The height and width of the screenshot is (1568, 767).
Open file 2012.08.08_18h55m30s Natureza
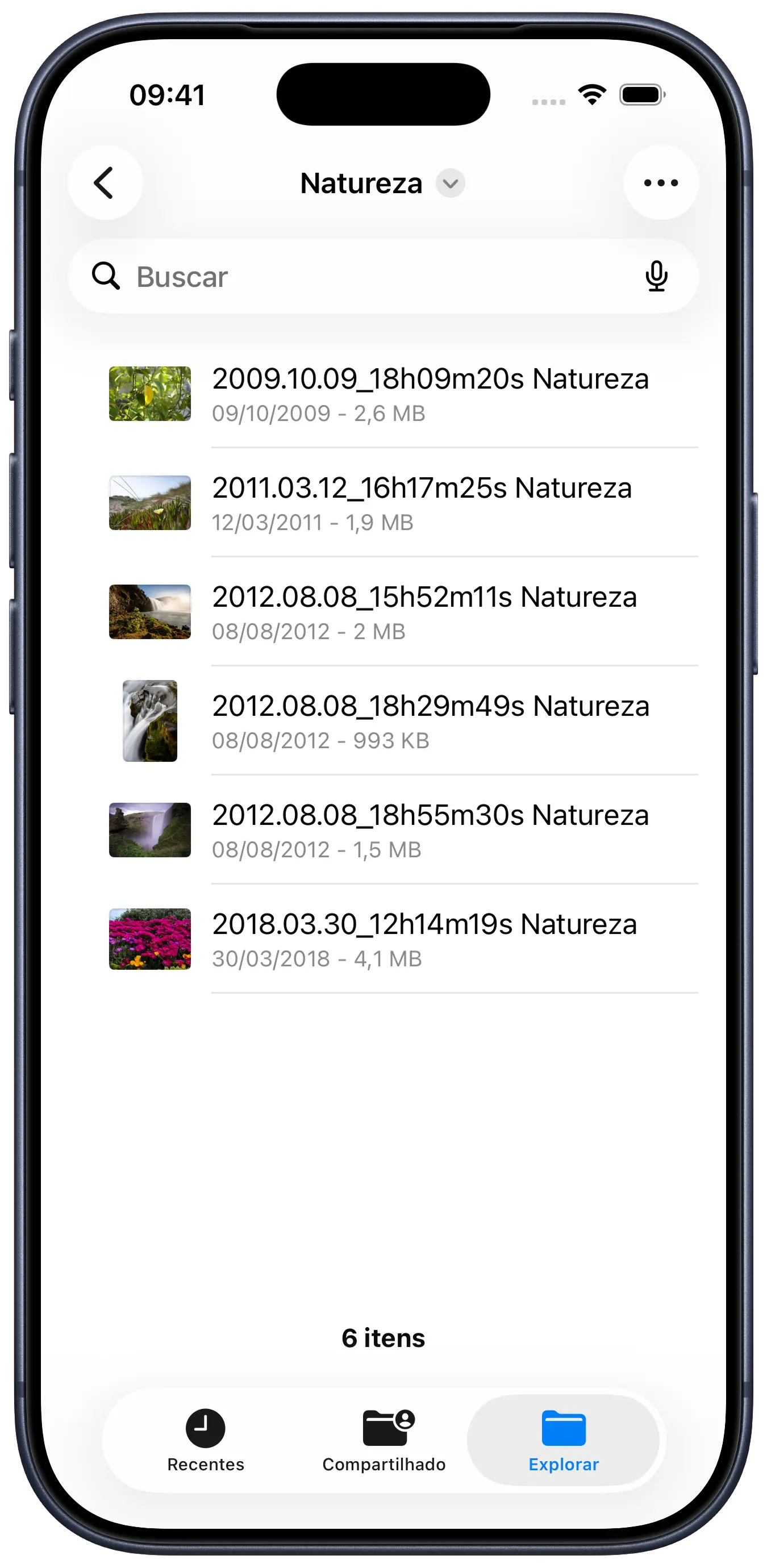[430, 829]
